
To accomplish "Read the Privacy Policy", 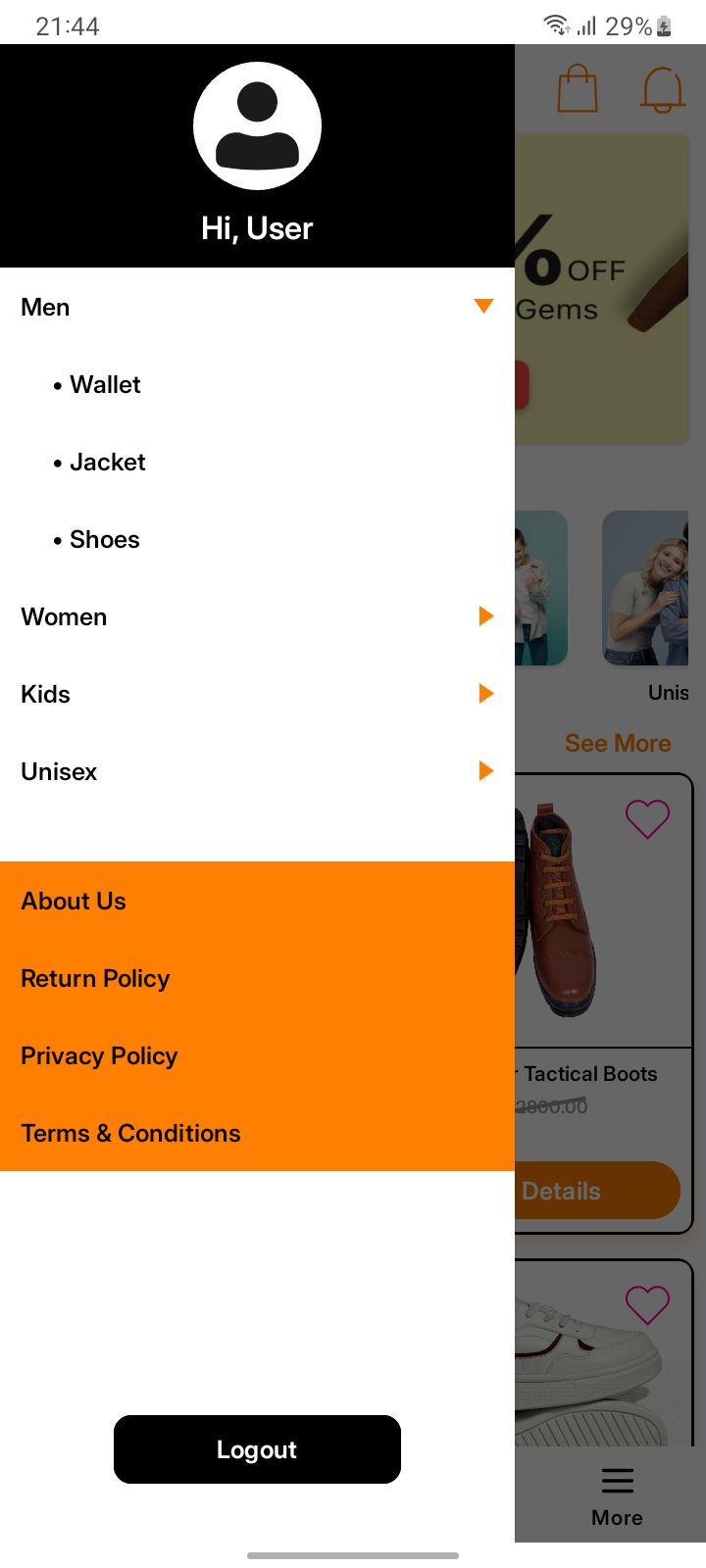I will (100, 1056).
